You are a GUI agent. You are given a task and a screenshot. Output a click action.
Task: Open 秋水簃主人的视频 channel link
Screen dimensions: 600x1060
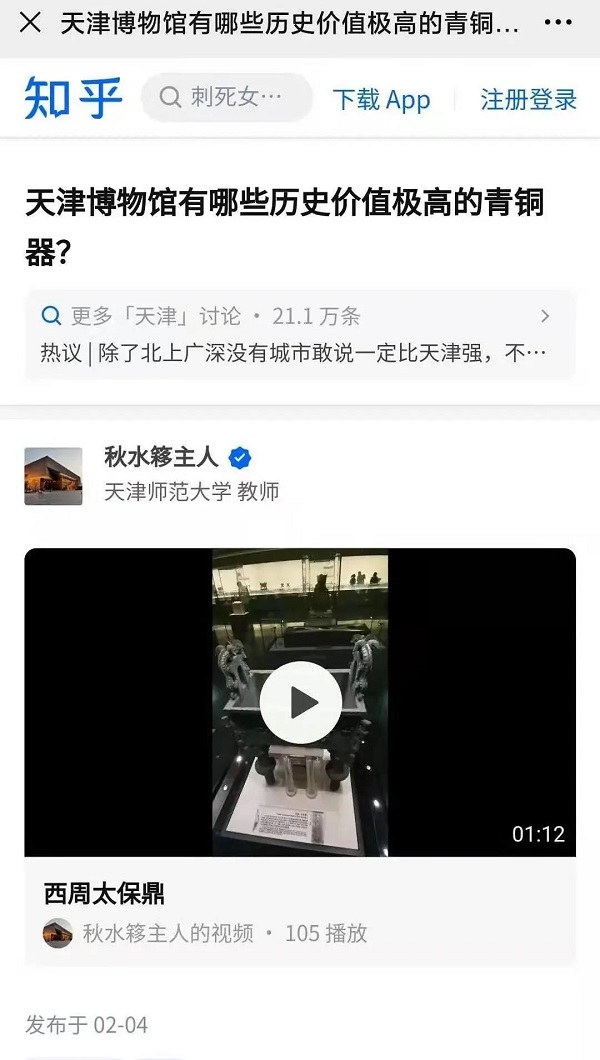click(167, 934)
